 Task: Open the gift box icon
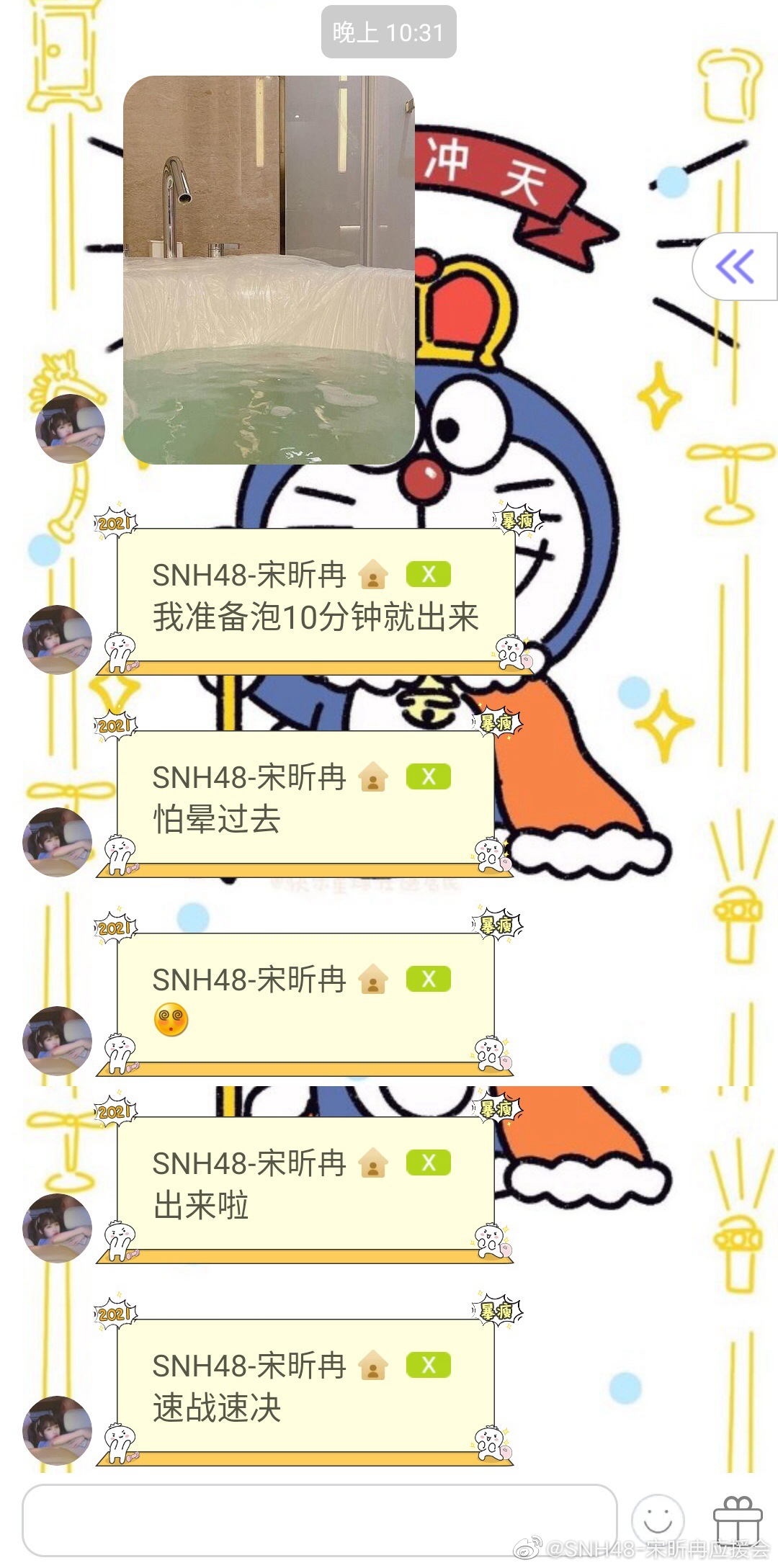(737, 1520)
